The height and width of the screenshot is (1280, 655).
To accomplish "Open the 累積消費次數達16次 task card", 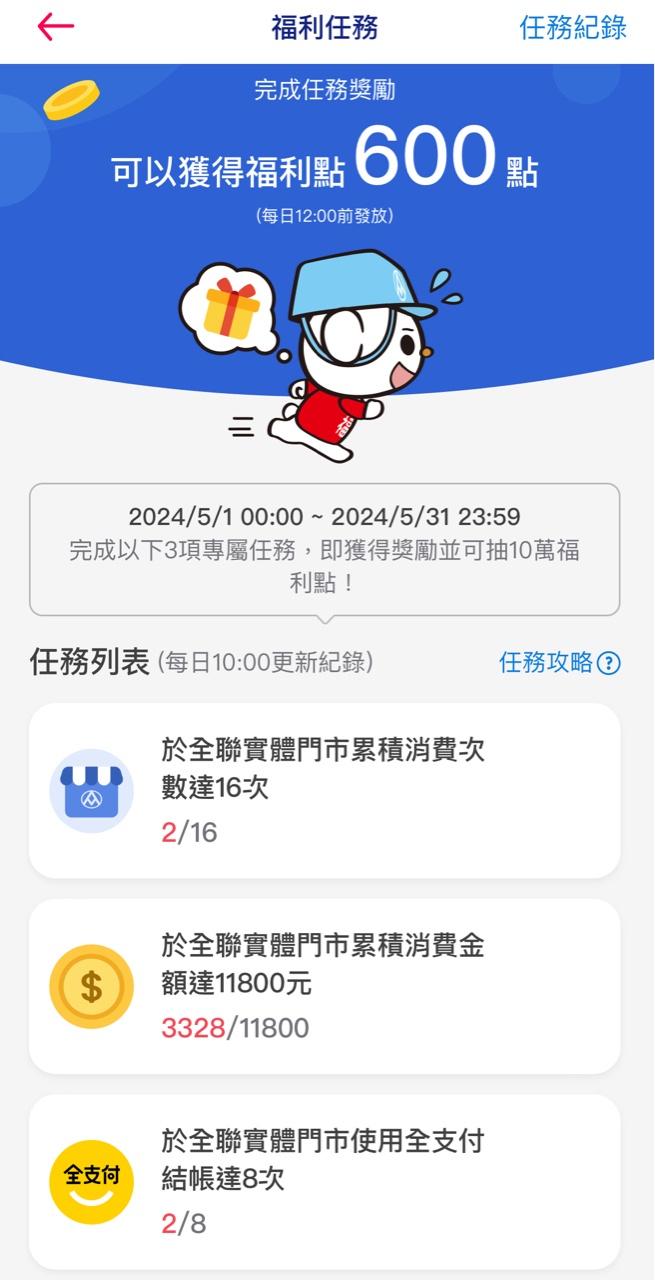I will pyautogui.click(x=324, y=790).
